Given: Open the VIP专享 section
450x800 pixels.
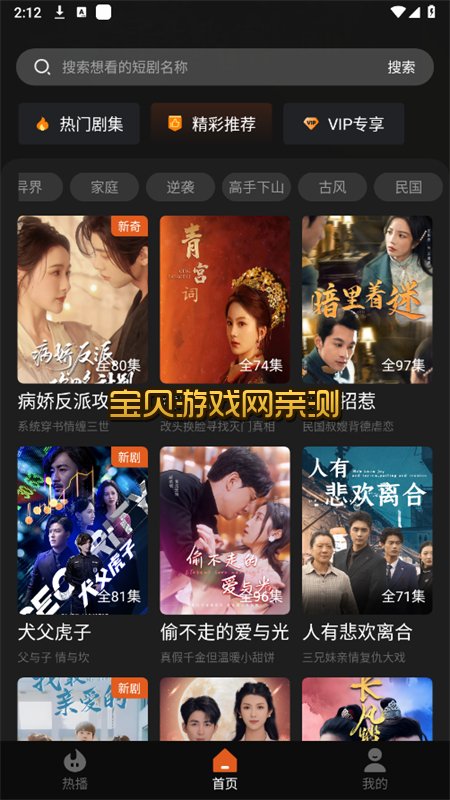Looking at the screenshot, I should (x=343, y=124).
